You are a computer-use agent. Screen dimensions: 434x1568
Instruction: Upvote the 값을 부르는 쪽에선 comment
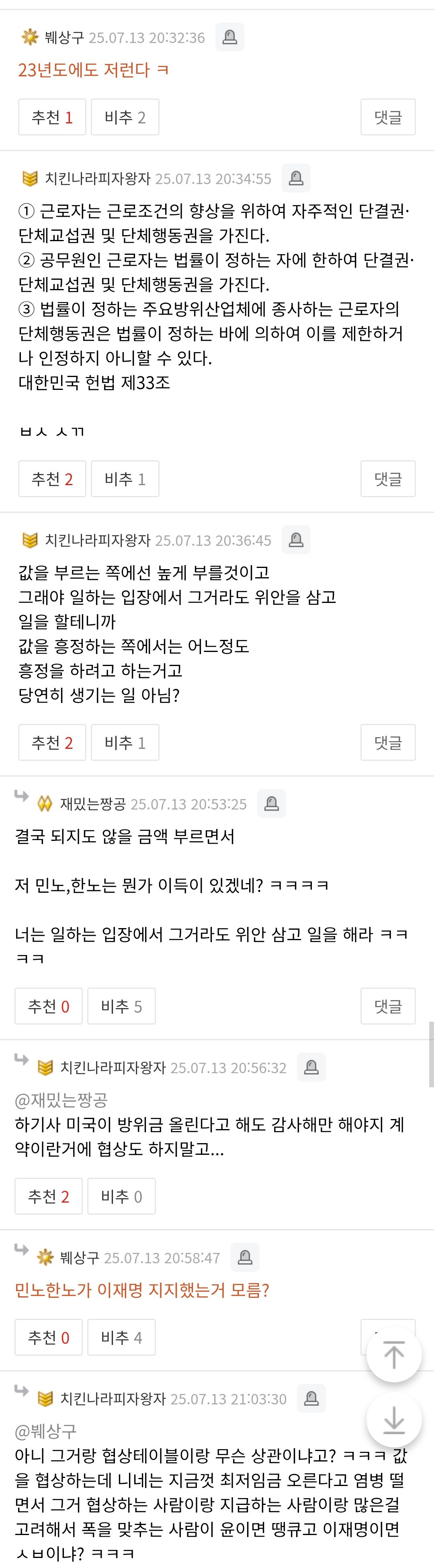click(x=52, y=742)
